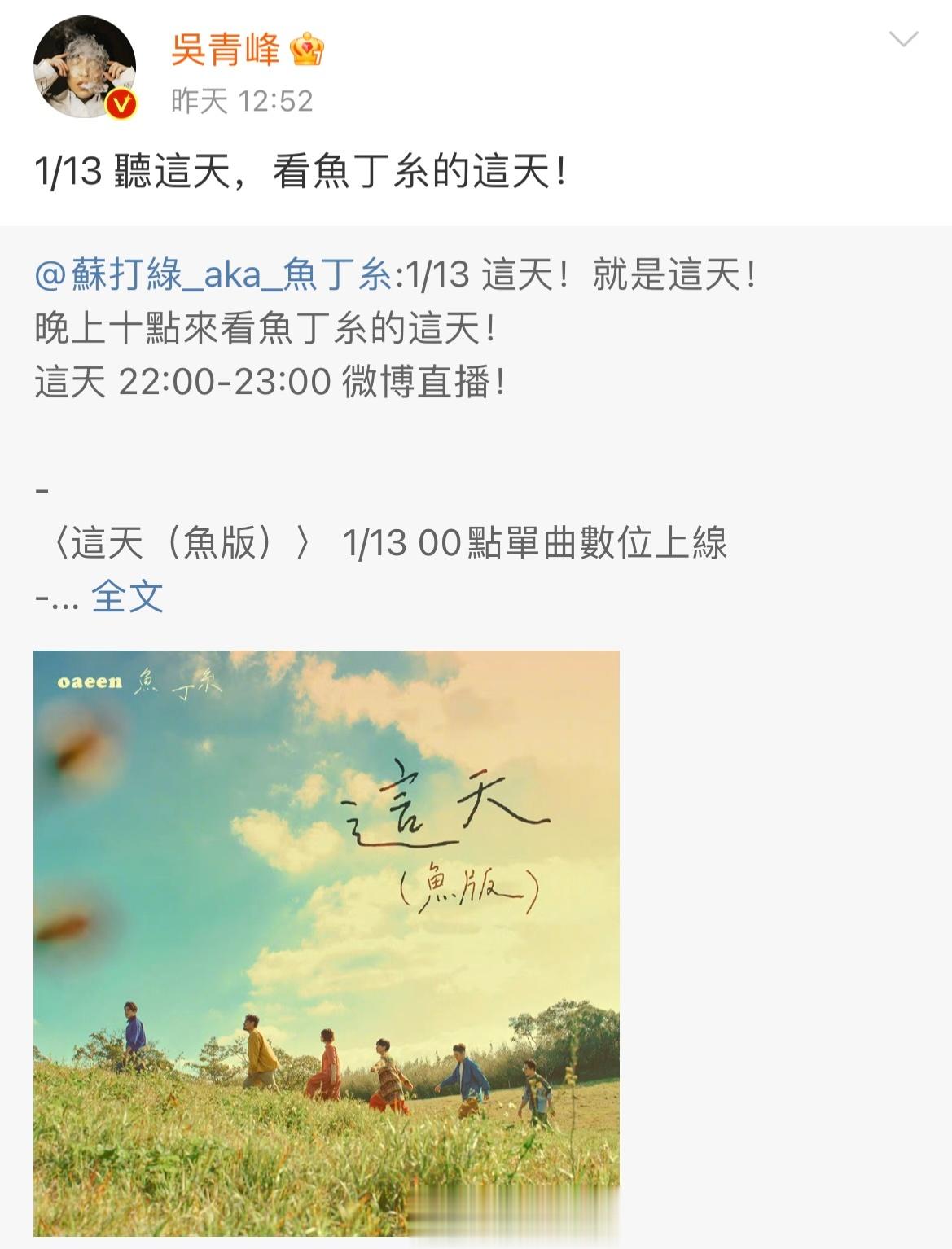Open the @蘇打綠_aka_魚丁糸 mention link

coord(213,274)
